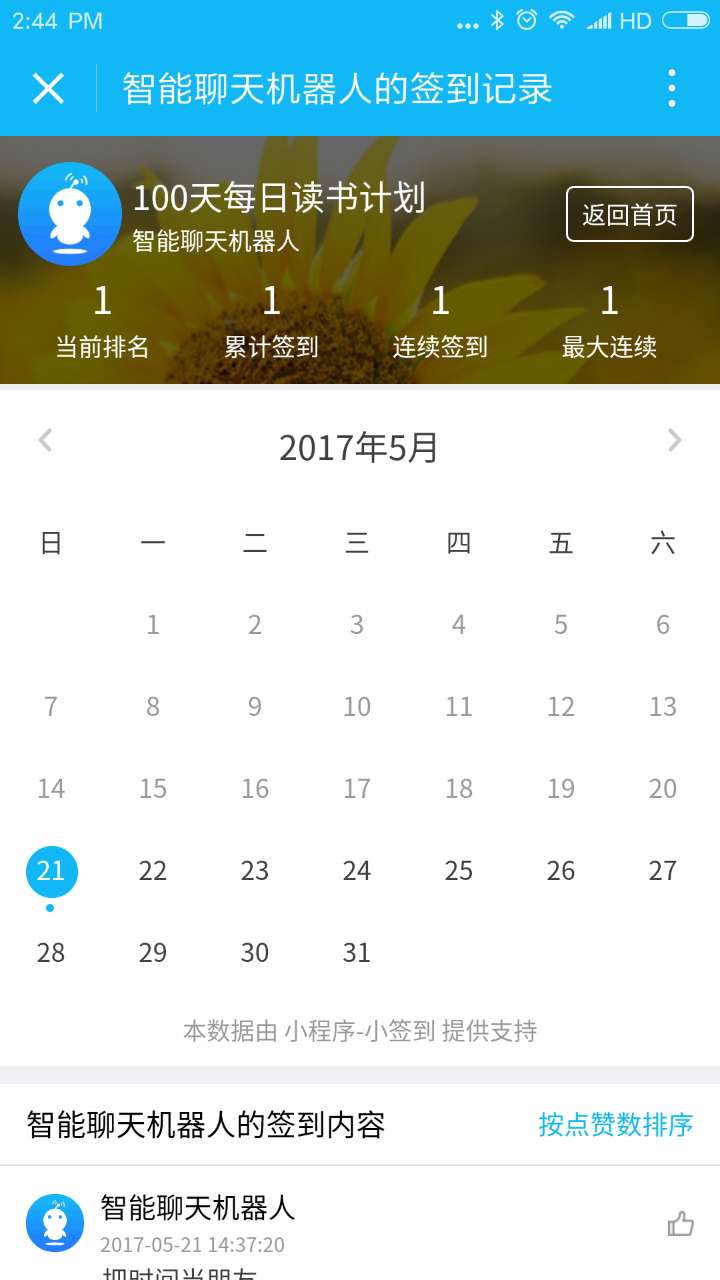Sort by likes using 按点赞数排序
This screenshot has height=1280, width=720.
pos(616,1124)
